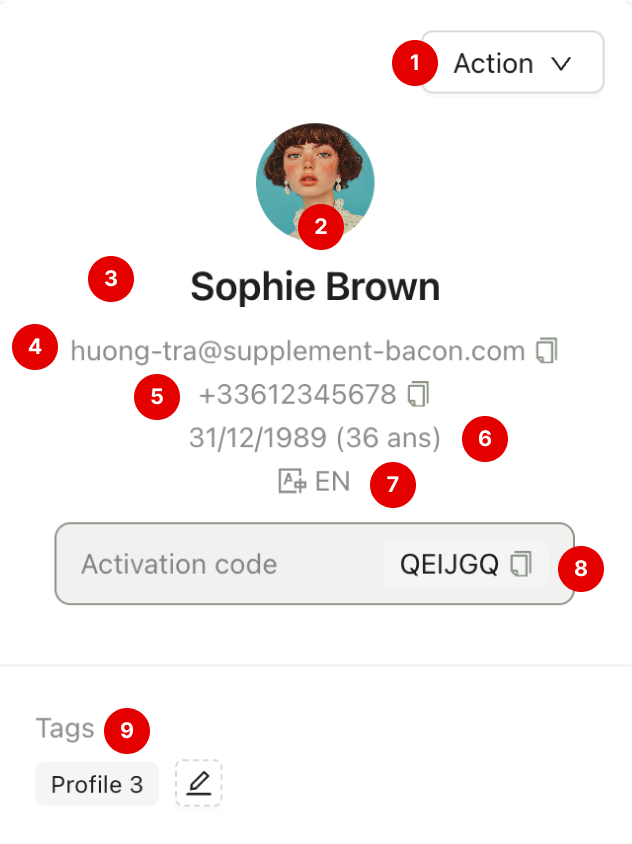Copy the phone number +33612345678
Screen dimensions: 632x844
418,395
